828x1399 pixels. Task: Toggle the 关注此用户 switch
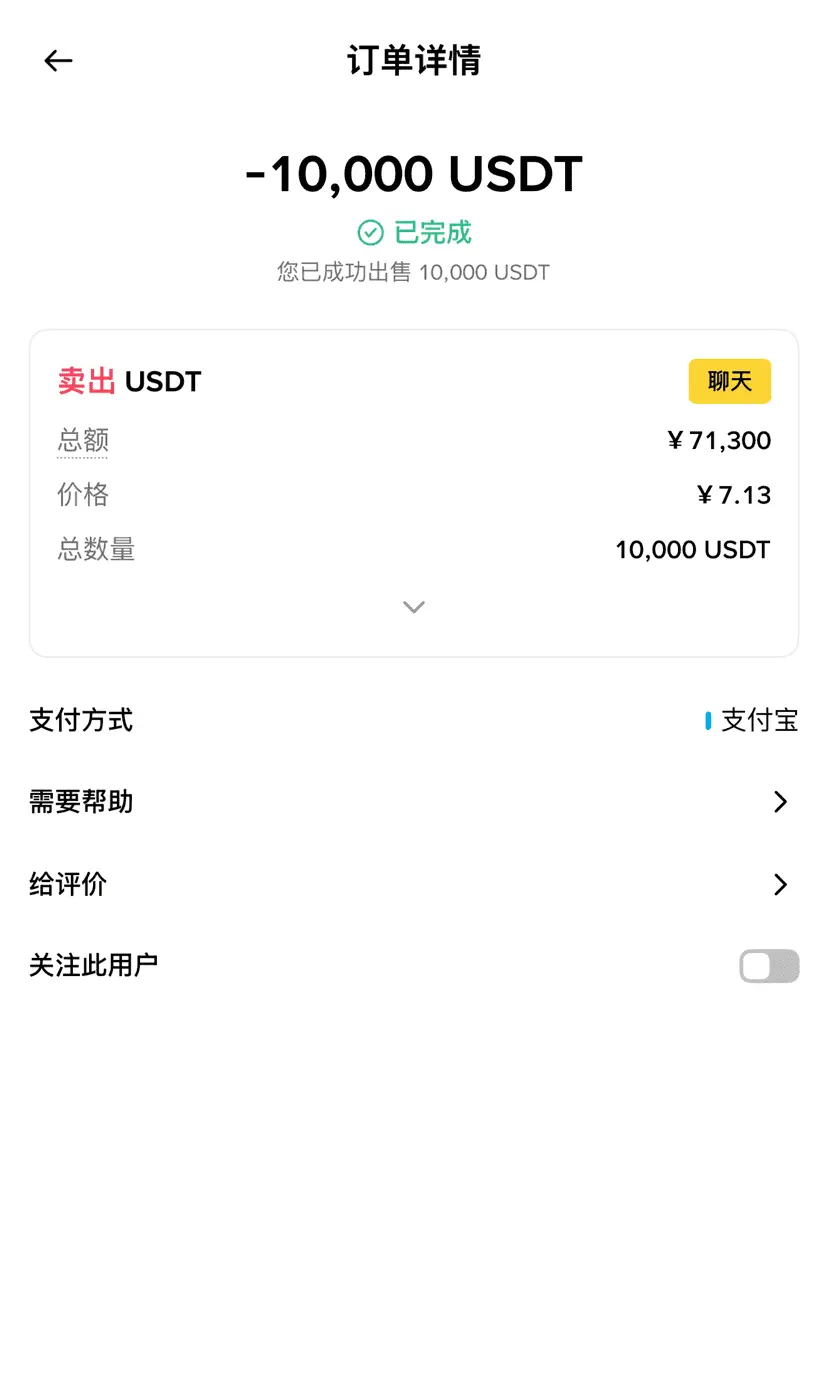tap(769, 966)
